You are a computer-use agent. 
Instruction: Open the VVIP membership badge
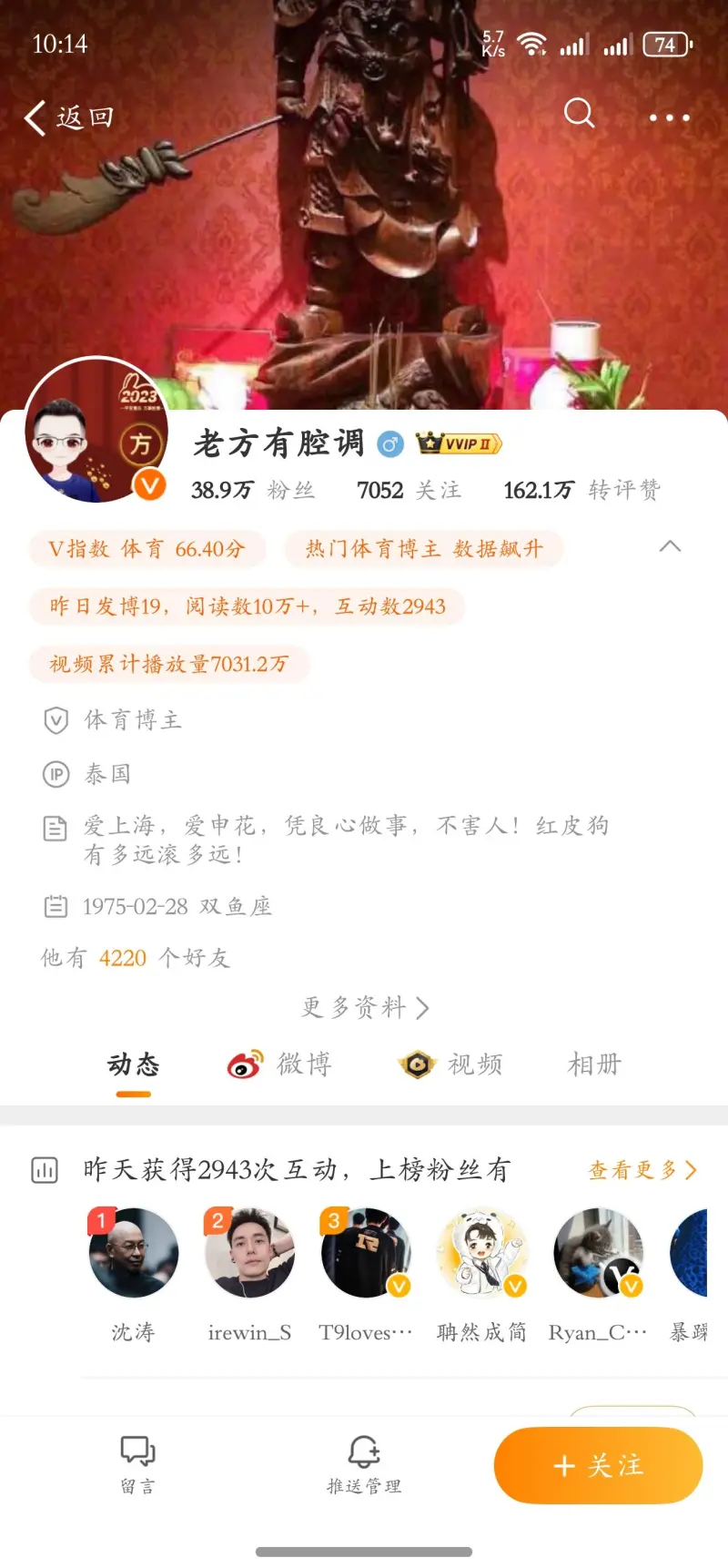[x=459, y=443]
